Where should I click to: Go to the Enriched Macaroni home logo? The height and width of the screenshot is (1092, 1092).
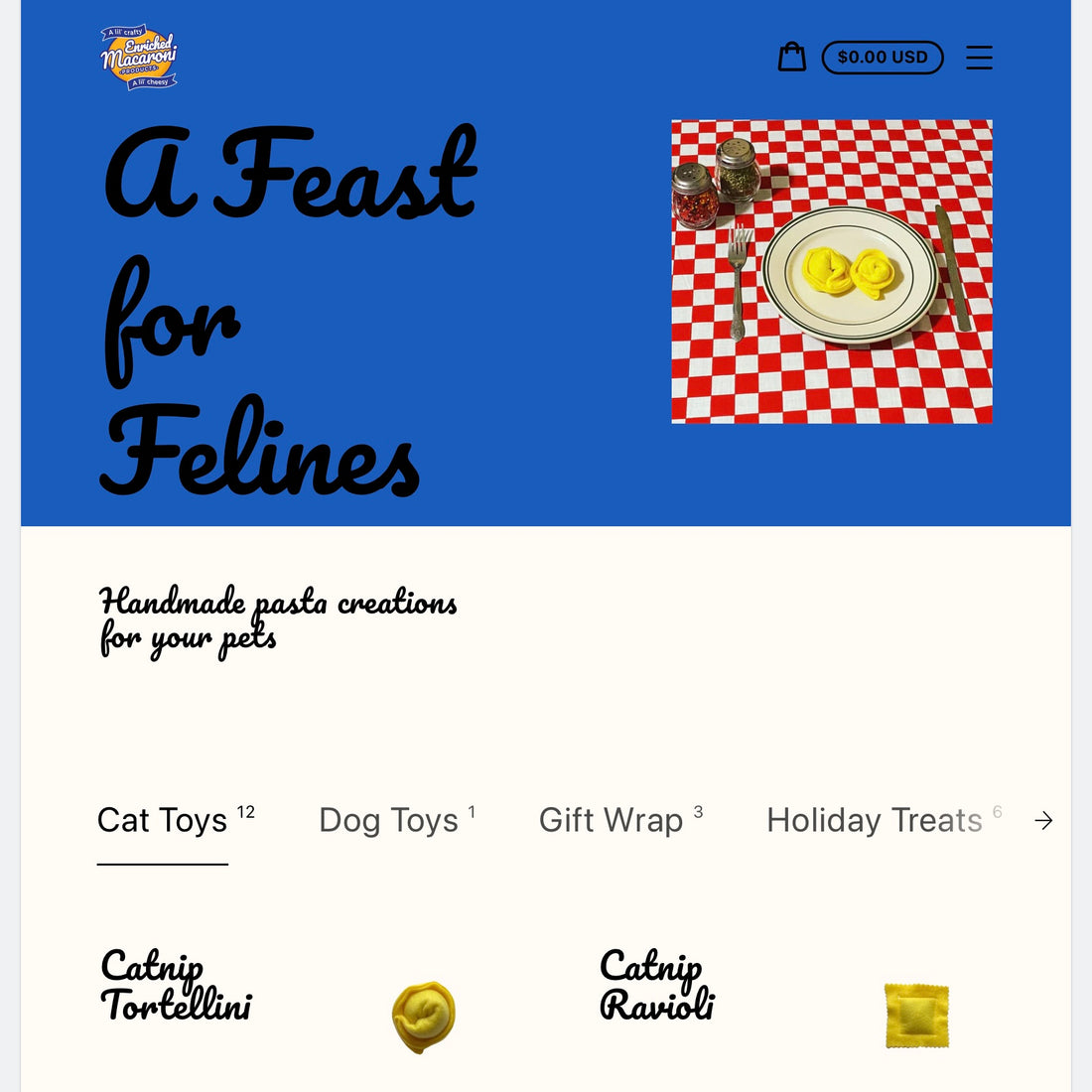[139, 58]
